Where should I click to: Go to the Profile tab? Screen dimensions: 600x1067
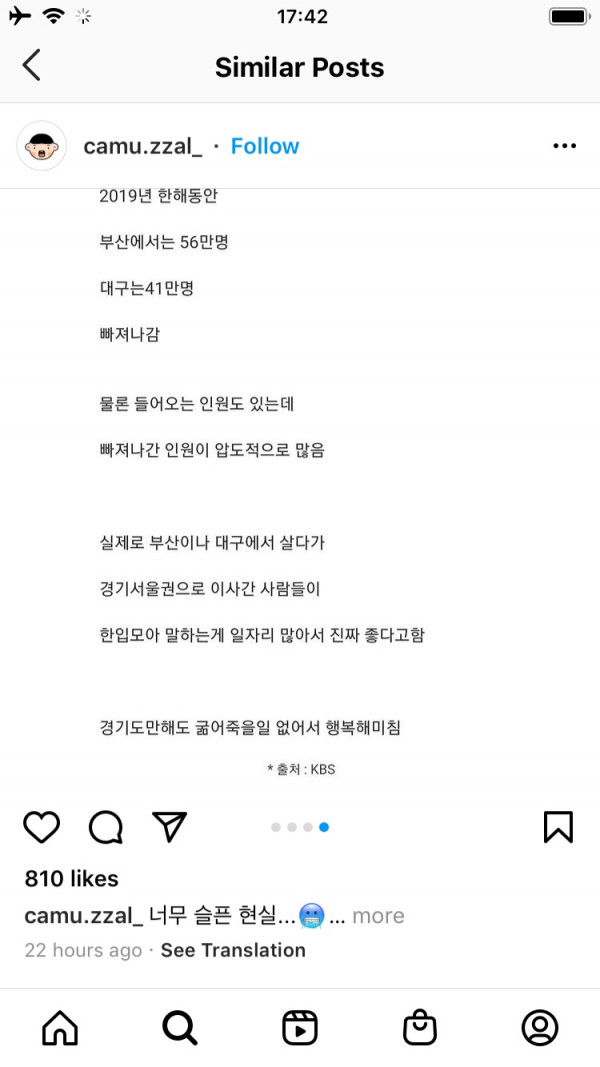(x=540, y=1027)
